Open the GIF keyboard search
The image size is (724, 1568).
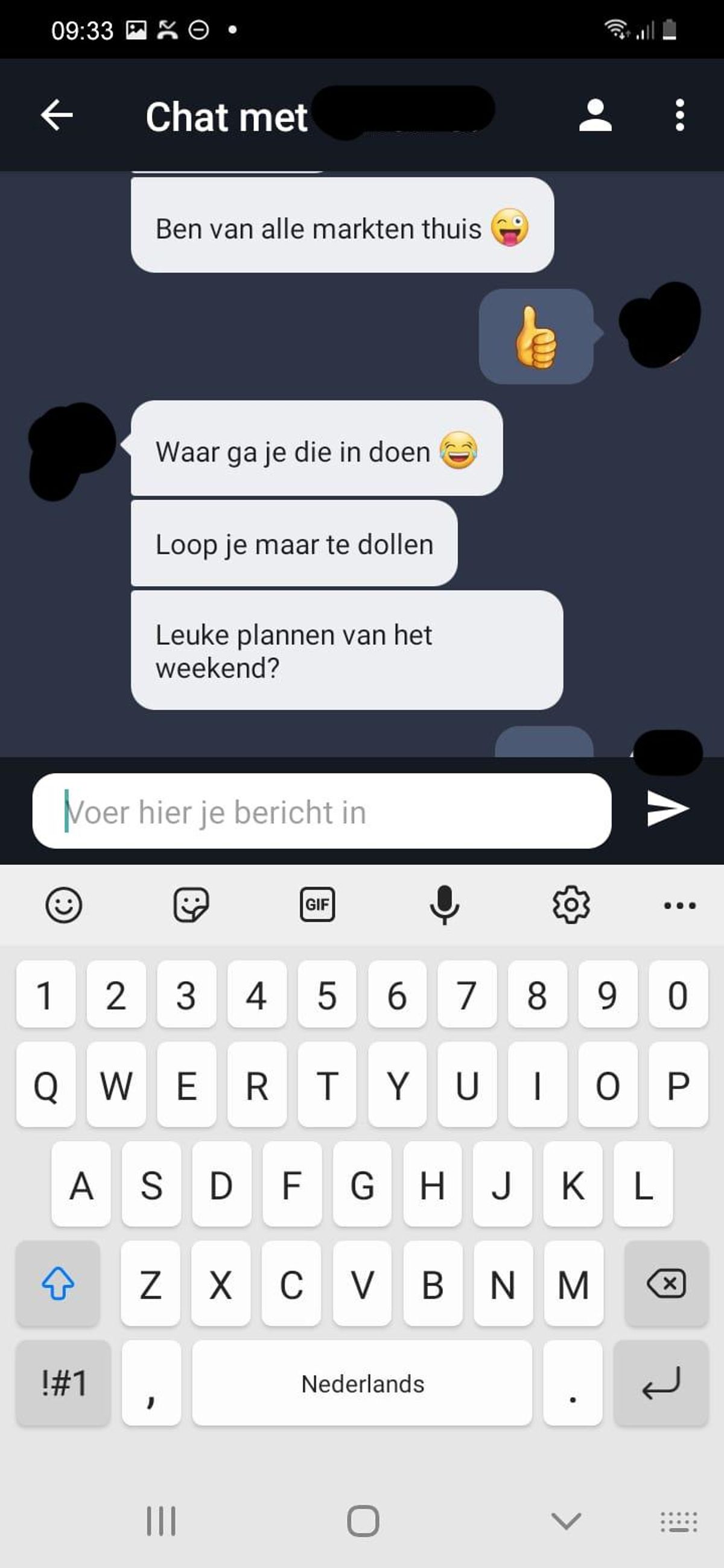[317, 905]
